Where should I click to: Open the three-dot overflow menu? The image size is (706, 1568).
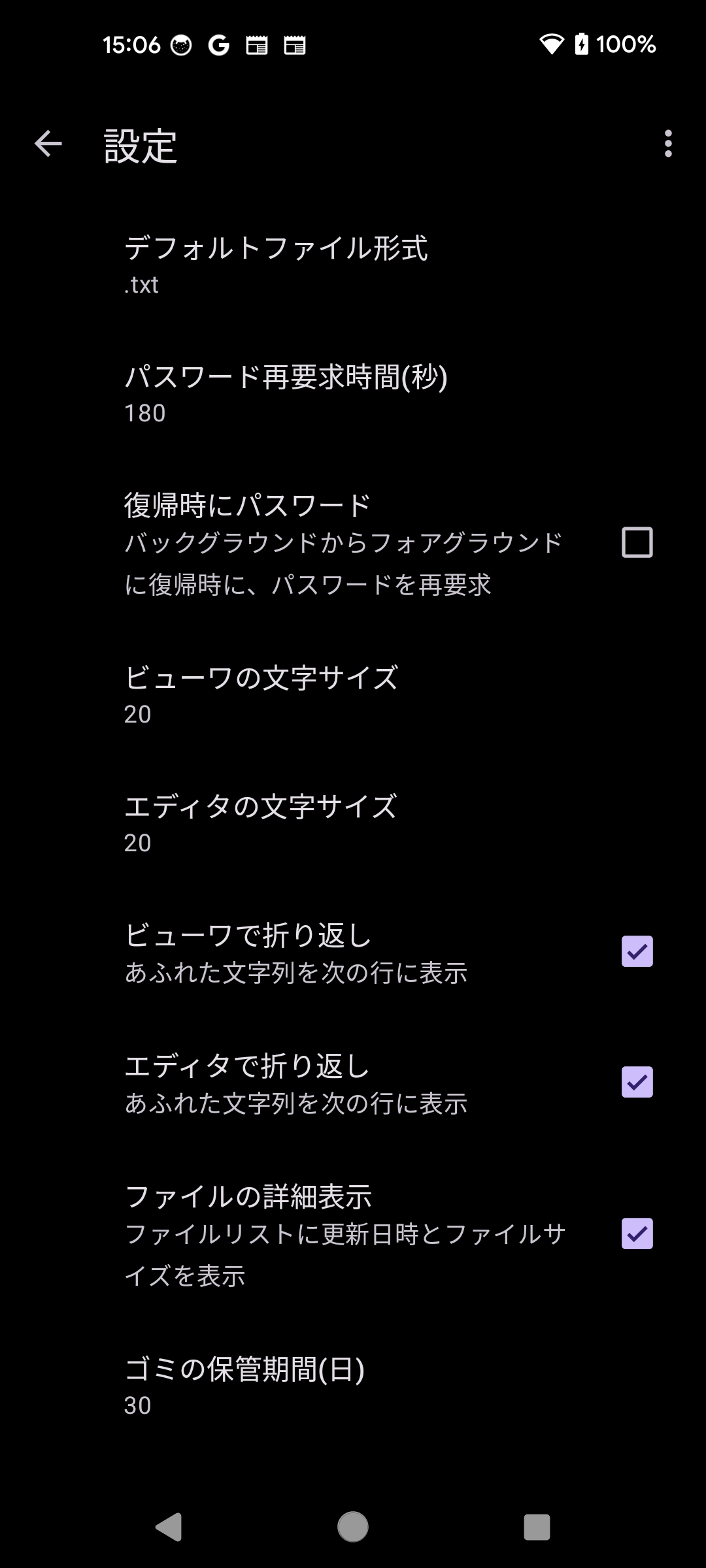(x=667, y=144)
